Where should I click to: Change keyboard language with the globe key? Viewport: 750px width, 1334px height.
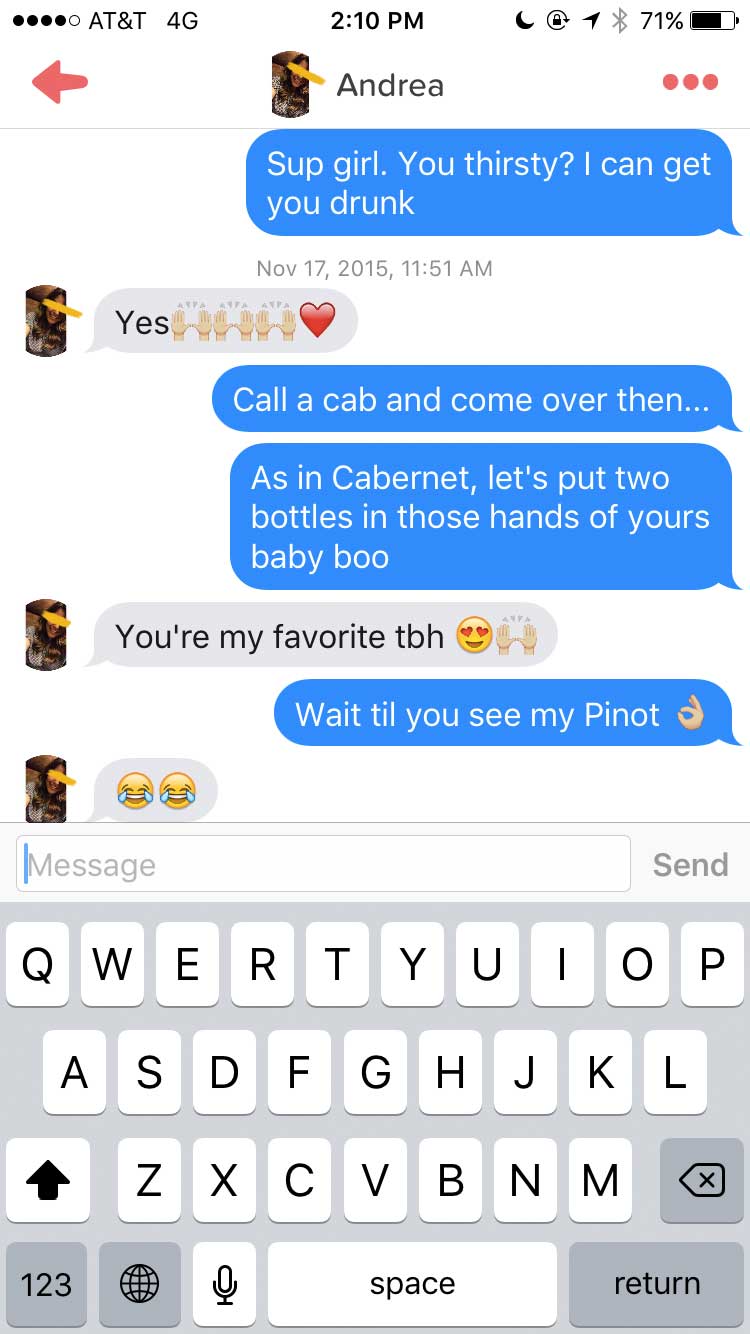click(139, 1284)
